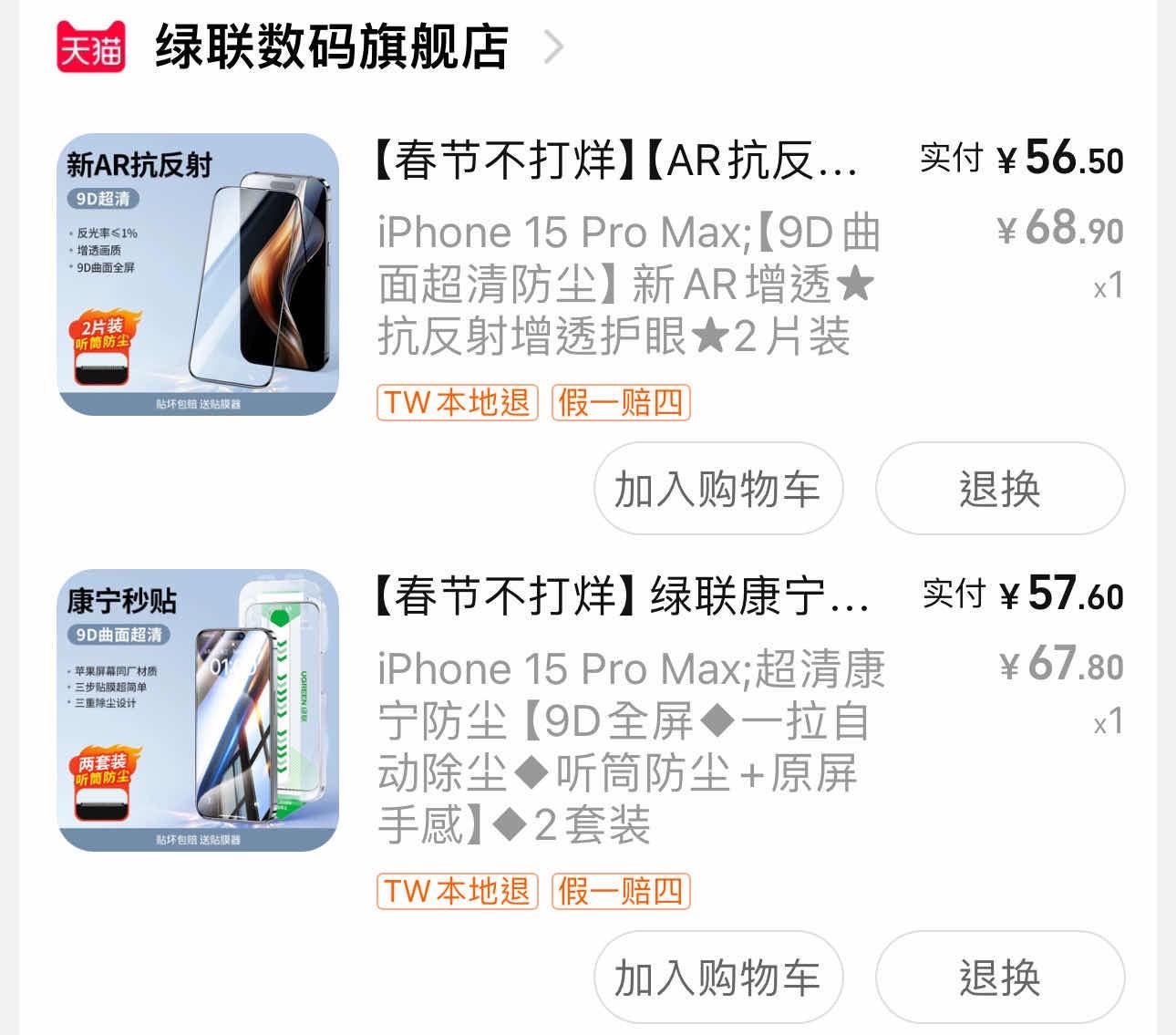Image resolution: width=1176 pixels, height=1035 pixels.
Task: Open the 绿联康宁 product title
Action: click(x=622, y=598)
